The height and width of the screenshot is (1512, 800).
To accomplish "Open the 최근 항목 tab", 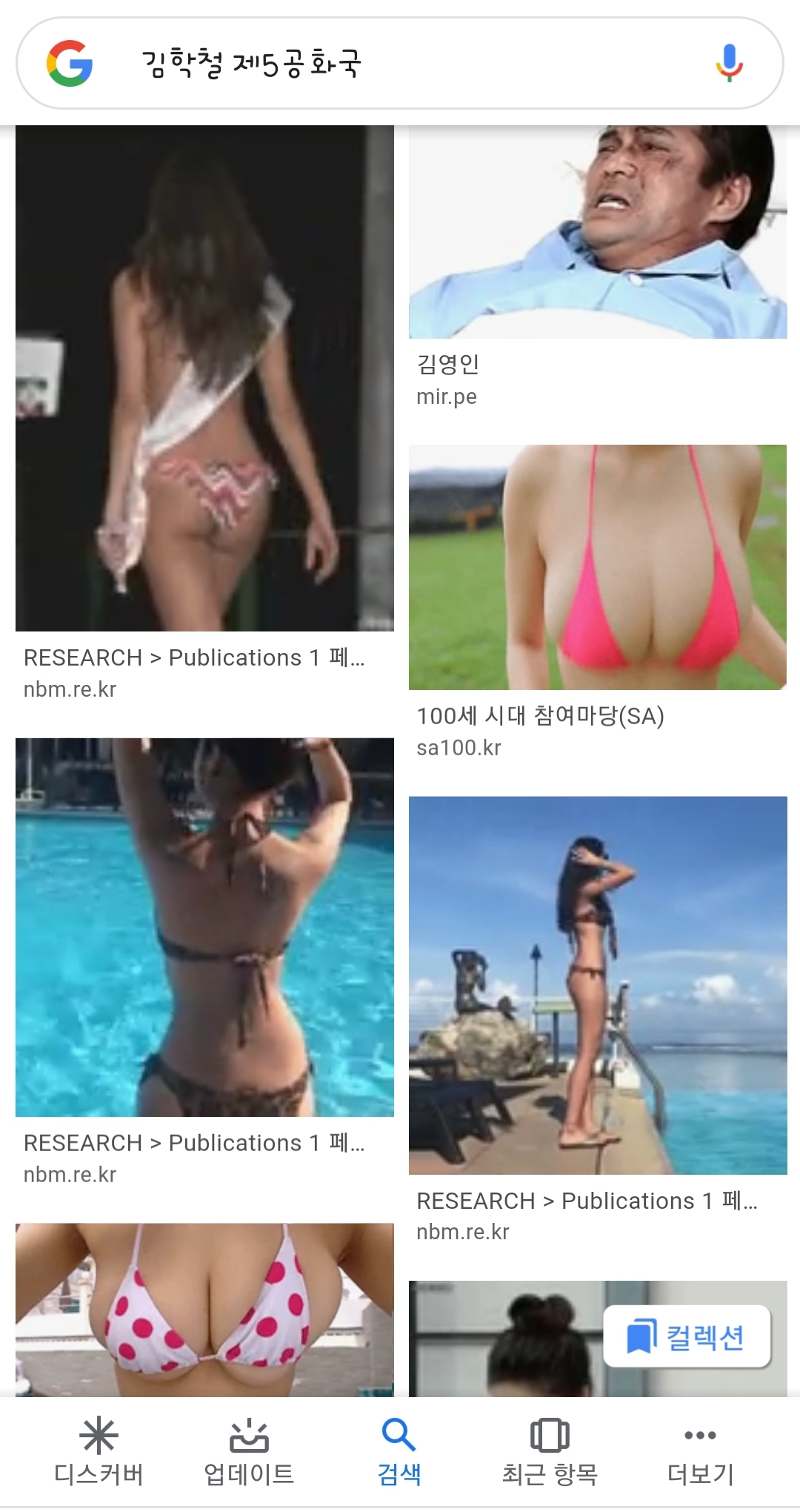I will pyautogui.click(x=550, y=1453).
